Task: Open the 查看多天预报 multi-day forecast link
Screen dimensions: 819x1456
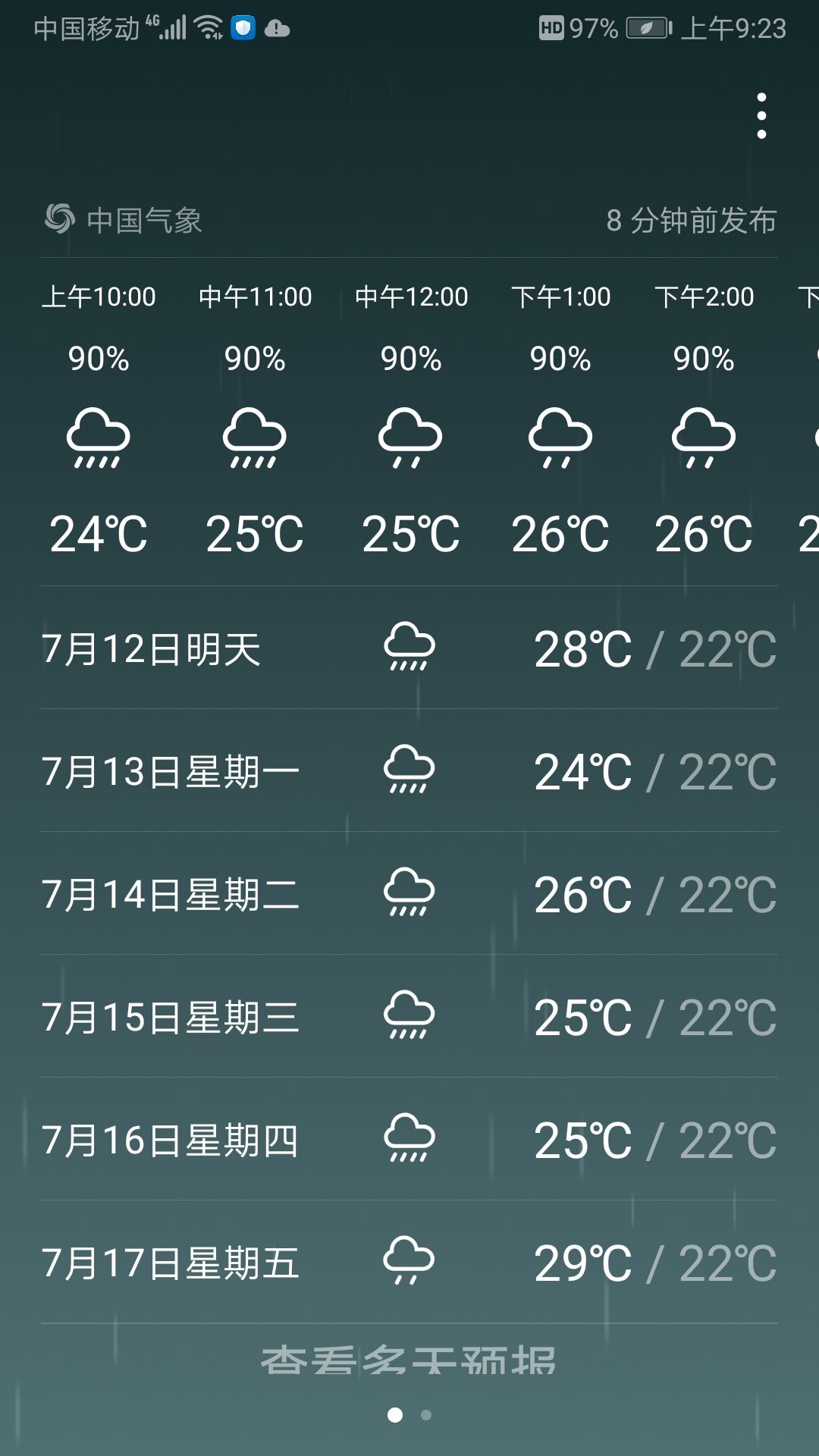Action: pyautogui.click(x=408, y=1360)
